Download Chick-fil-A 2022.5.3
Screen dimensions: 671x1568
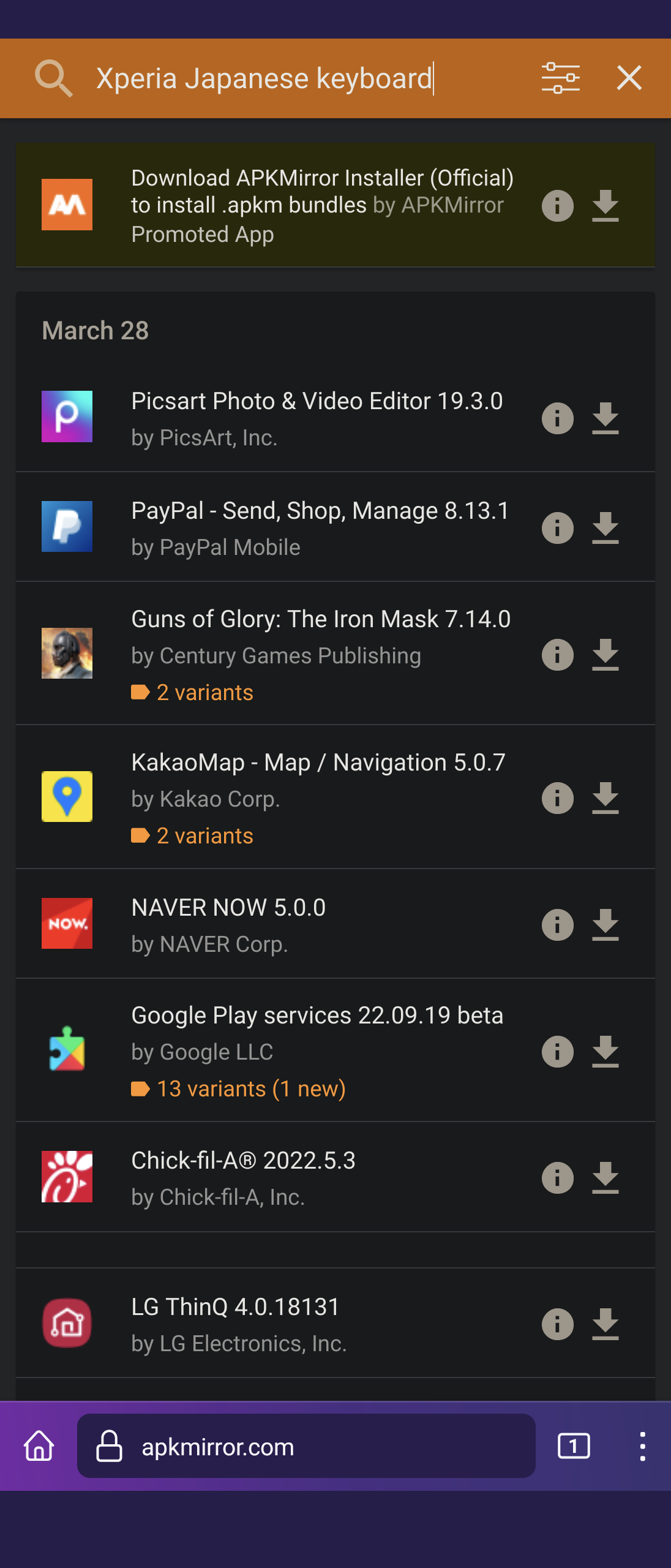605,1178
